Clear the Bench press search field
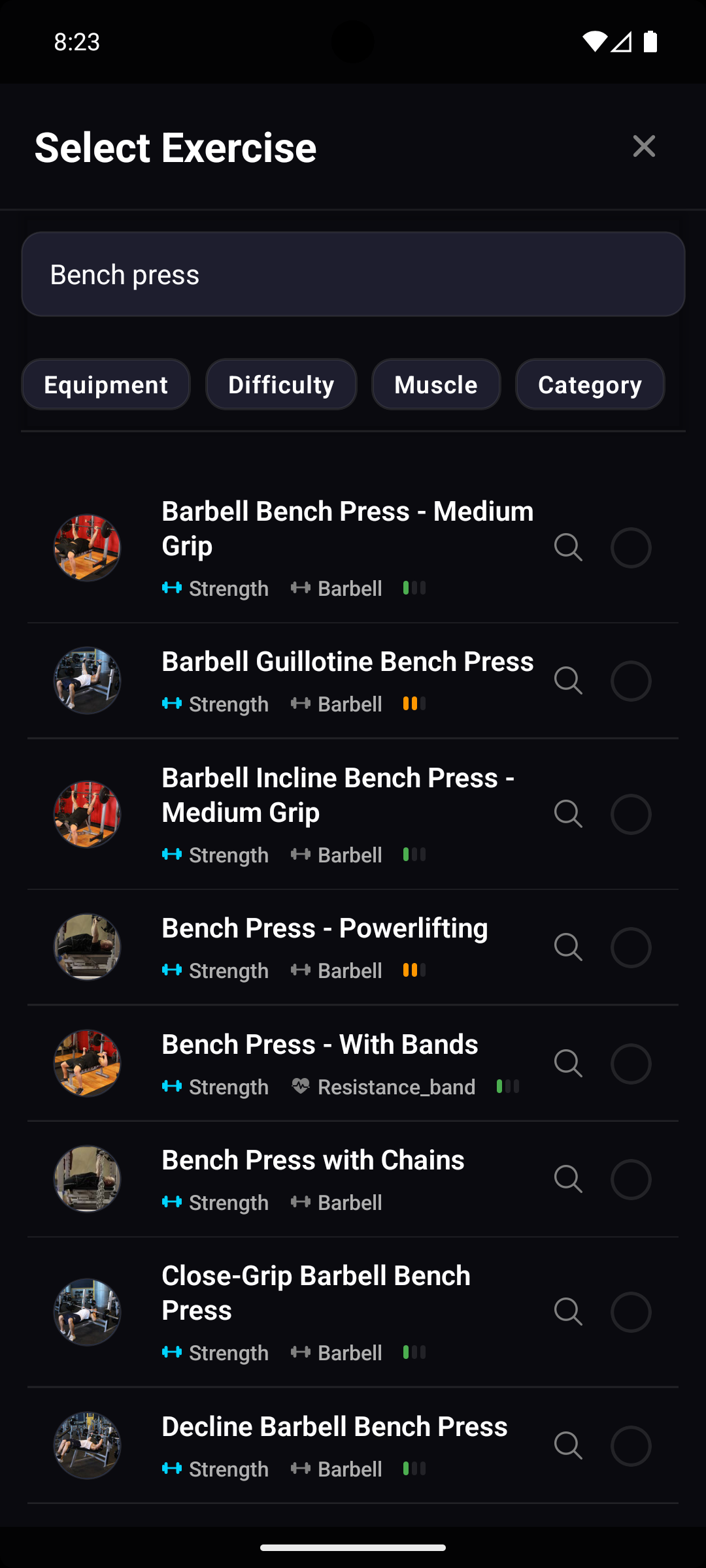 click(353, 274)
